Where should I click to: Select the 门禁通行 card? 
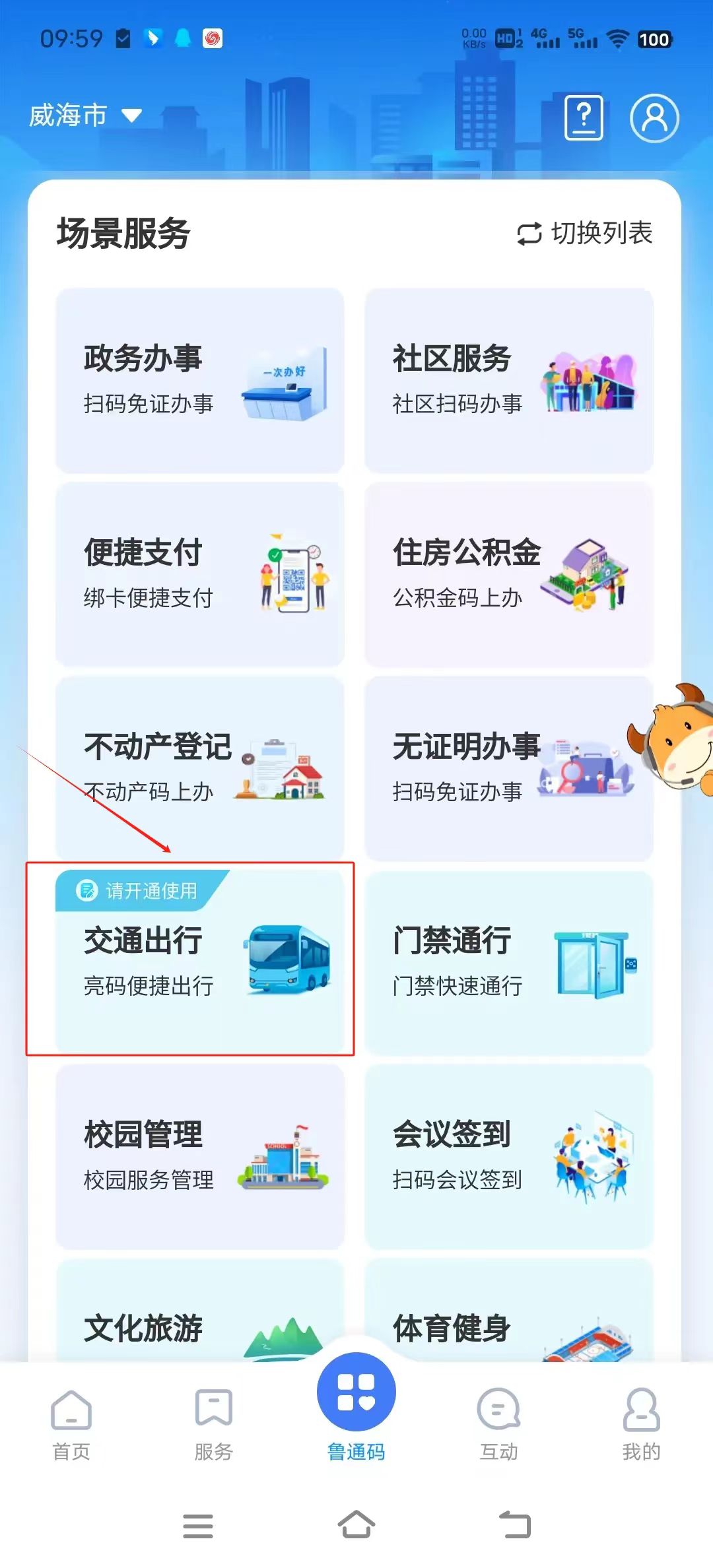click(509, 962)
